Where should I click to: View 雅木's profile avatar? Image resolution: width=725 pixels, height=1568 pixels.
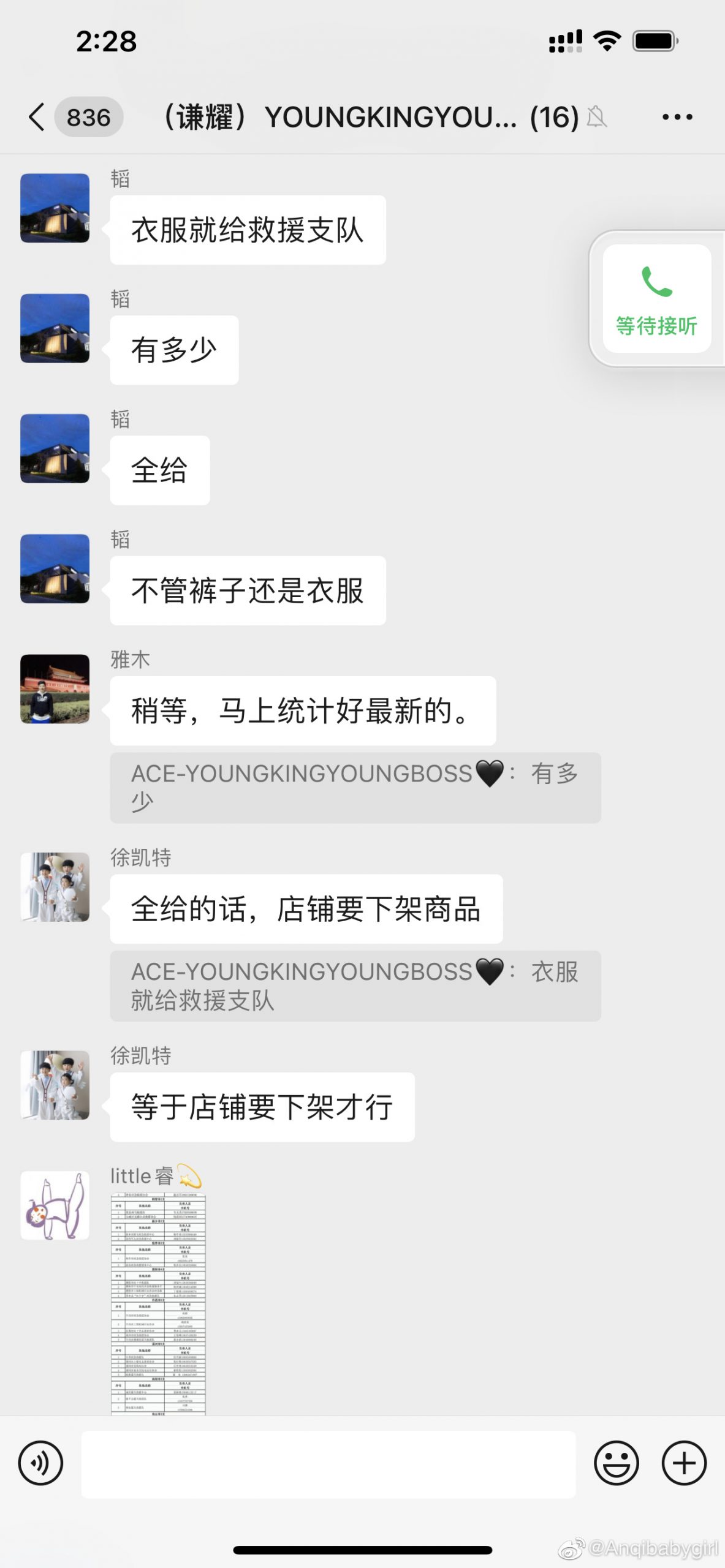[x=55, y=689]
